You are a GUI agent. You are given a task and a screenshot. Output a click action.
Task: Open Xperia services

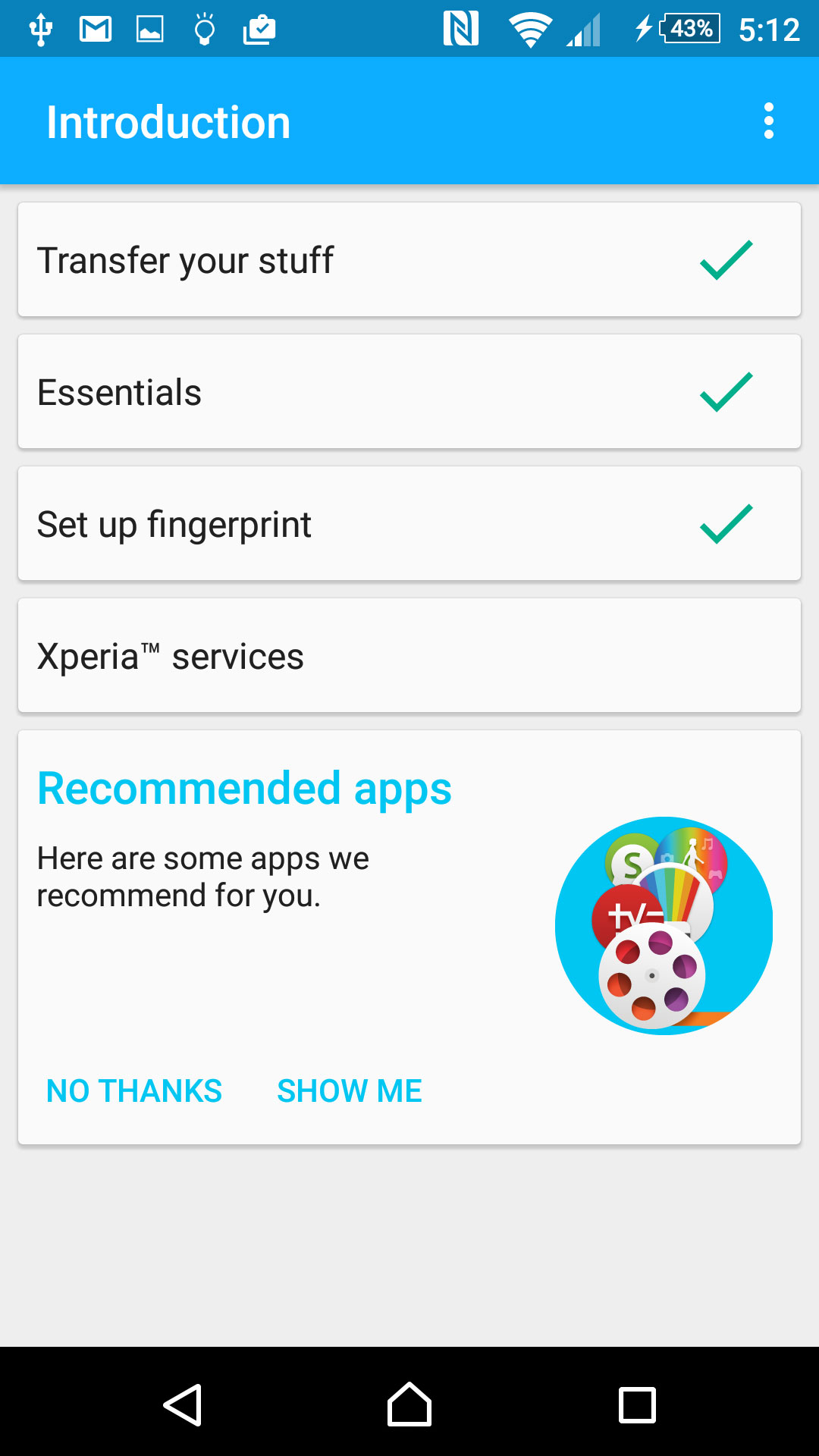coord(409,655)
